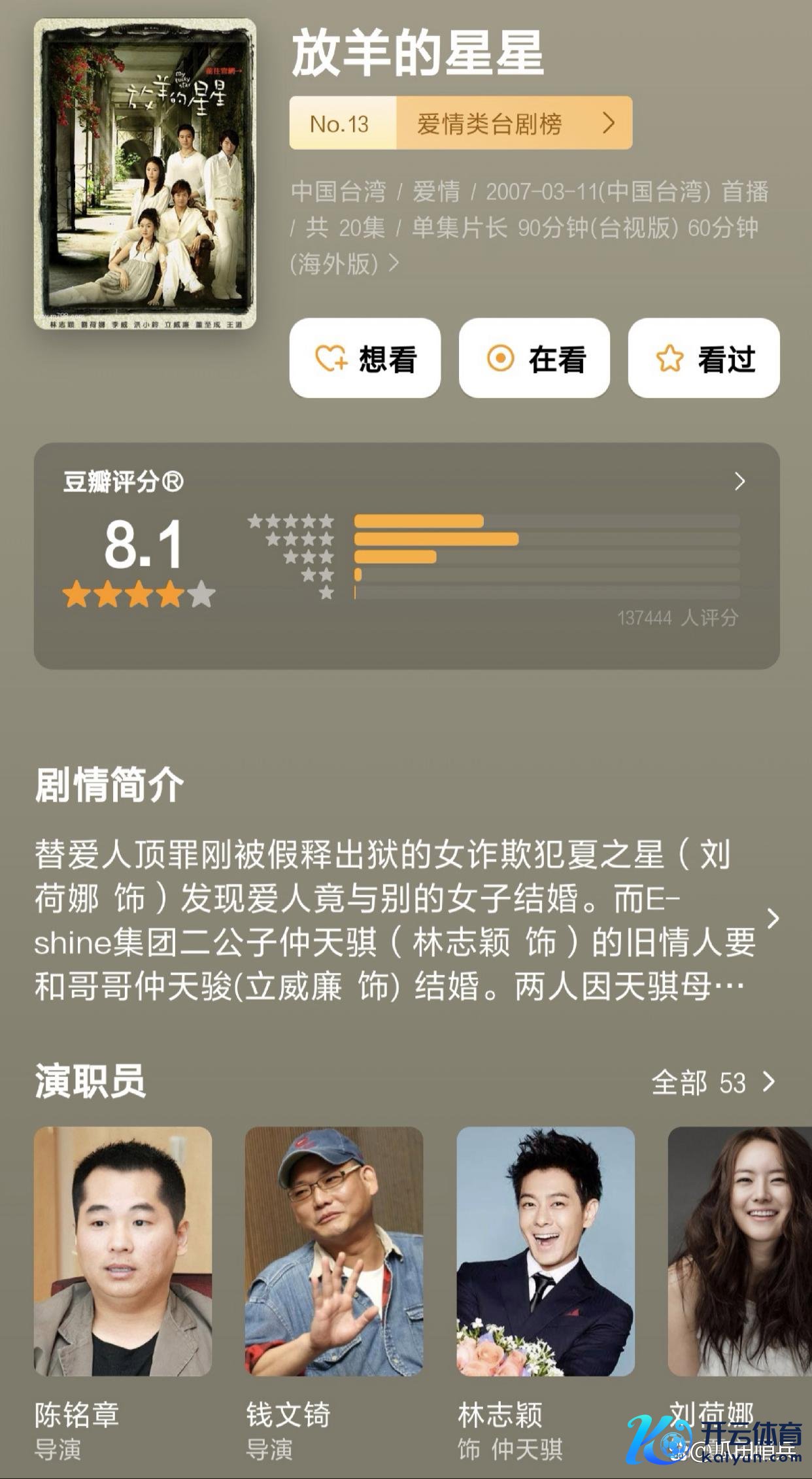The image size is (812, 1479).
Task: Mark the drama as 看过
Action: [x=703, y=358]
